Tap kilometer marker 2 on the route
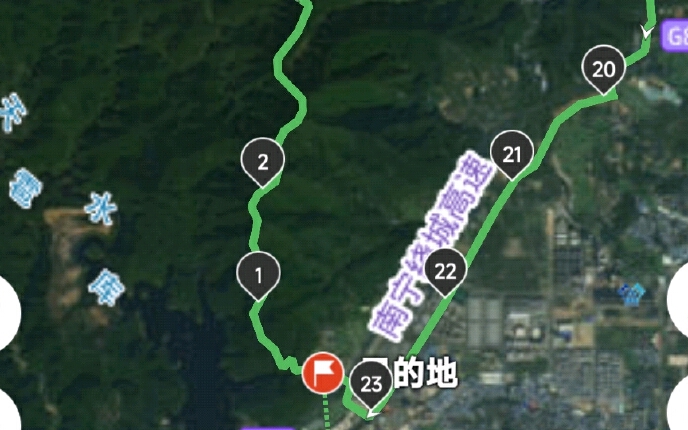Screen dimensions: 688x430 coord(263,160)
